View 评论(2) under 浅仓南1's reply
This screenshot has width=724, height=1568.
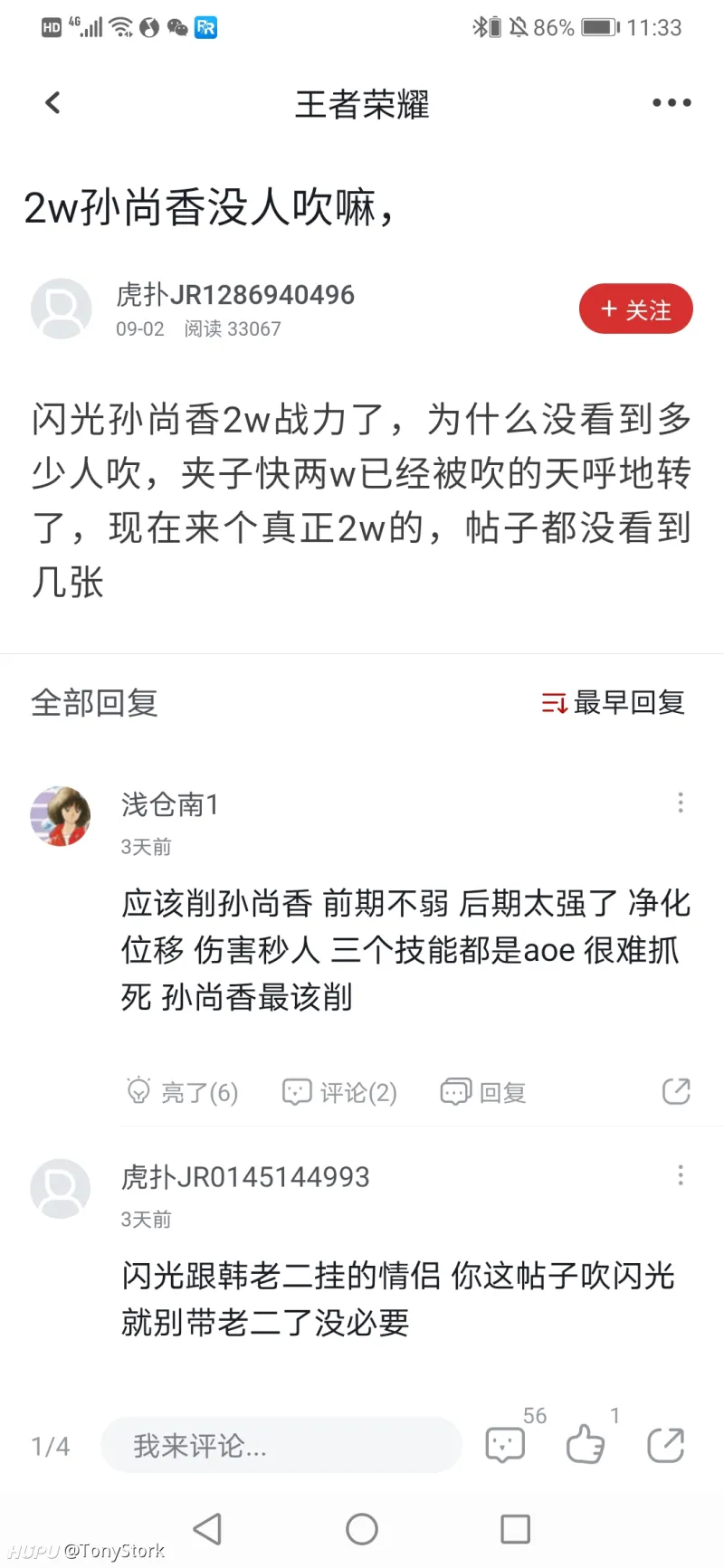pos(339,1092)
